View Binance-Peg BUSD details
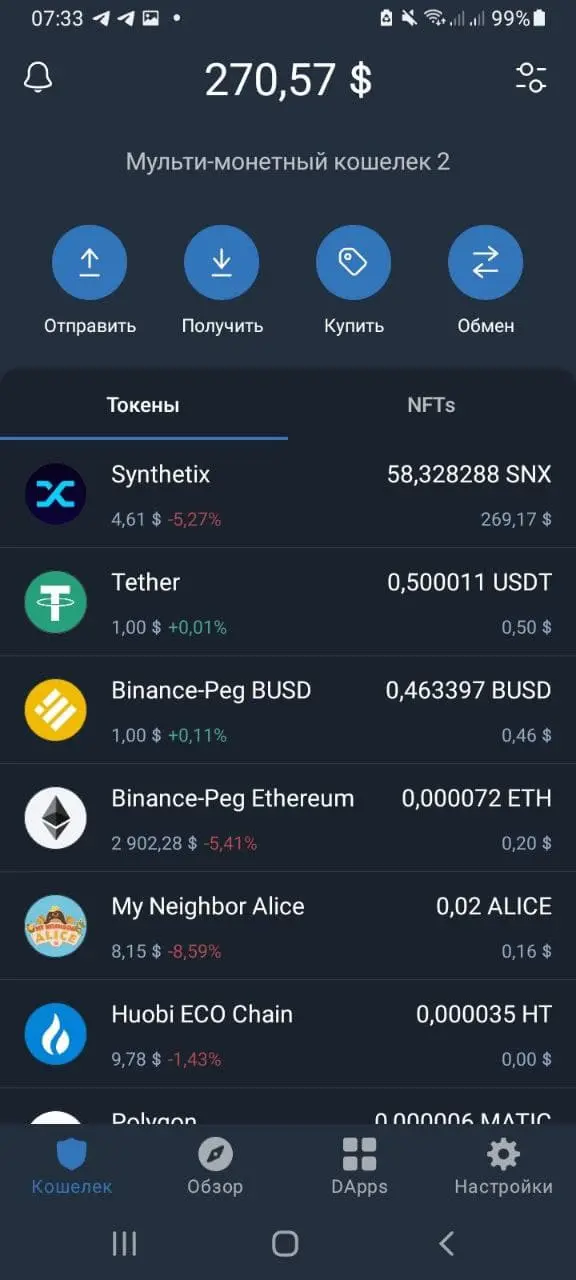Image resolution: width=576 pixels, height=1280 pixels. 288,710
